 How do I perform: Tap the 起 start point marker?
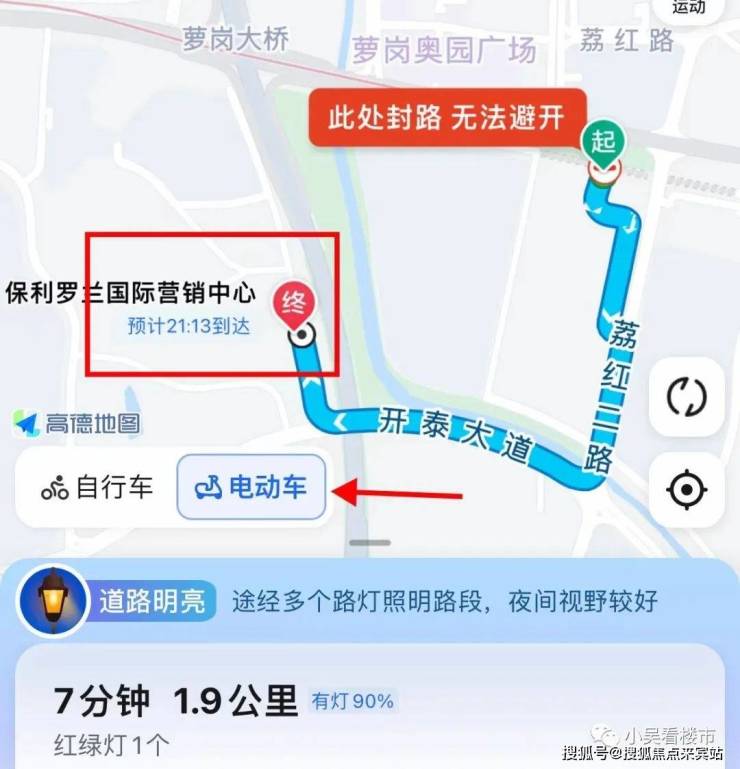[x=603, y=143]
